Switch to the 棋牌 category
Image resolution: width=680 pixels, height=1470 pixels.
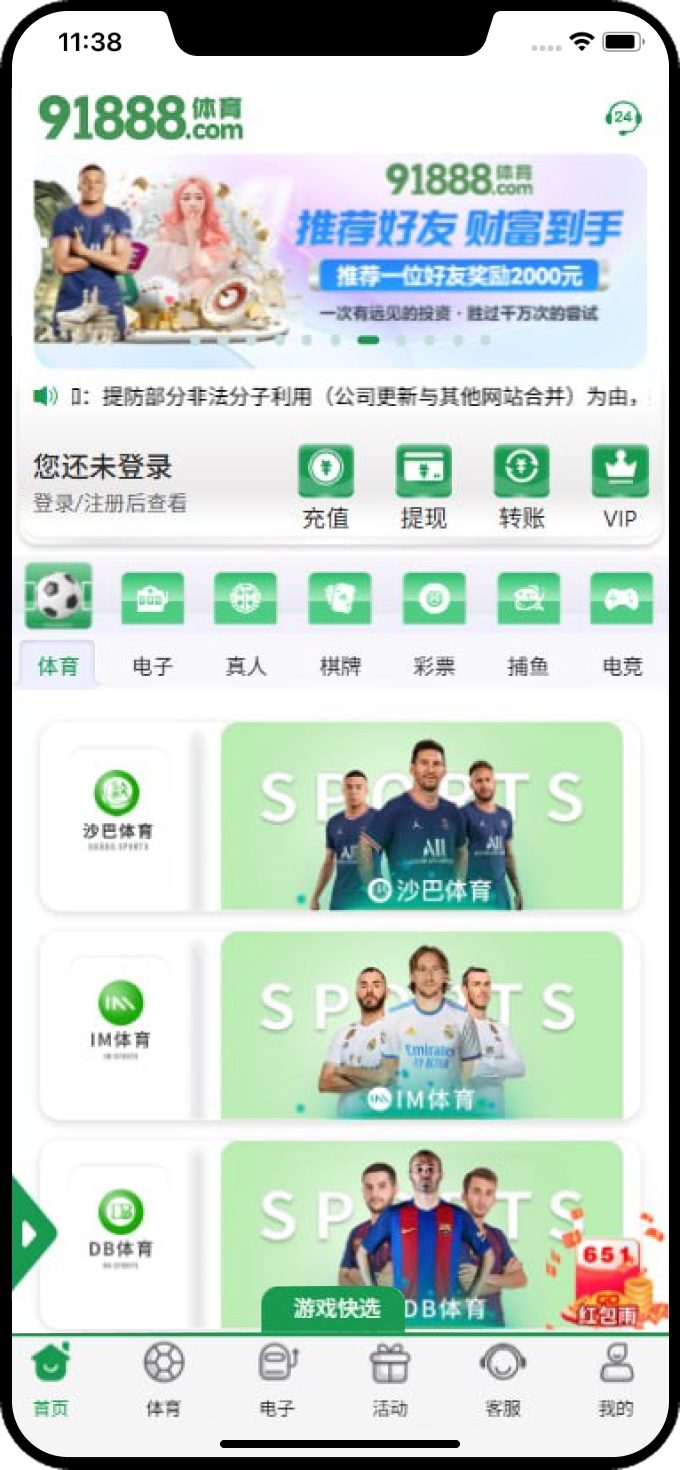point(340,665)
